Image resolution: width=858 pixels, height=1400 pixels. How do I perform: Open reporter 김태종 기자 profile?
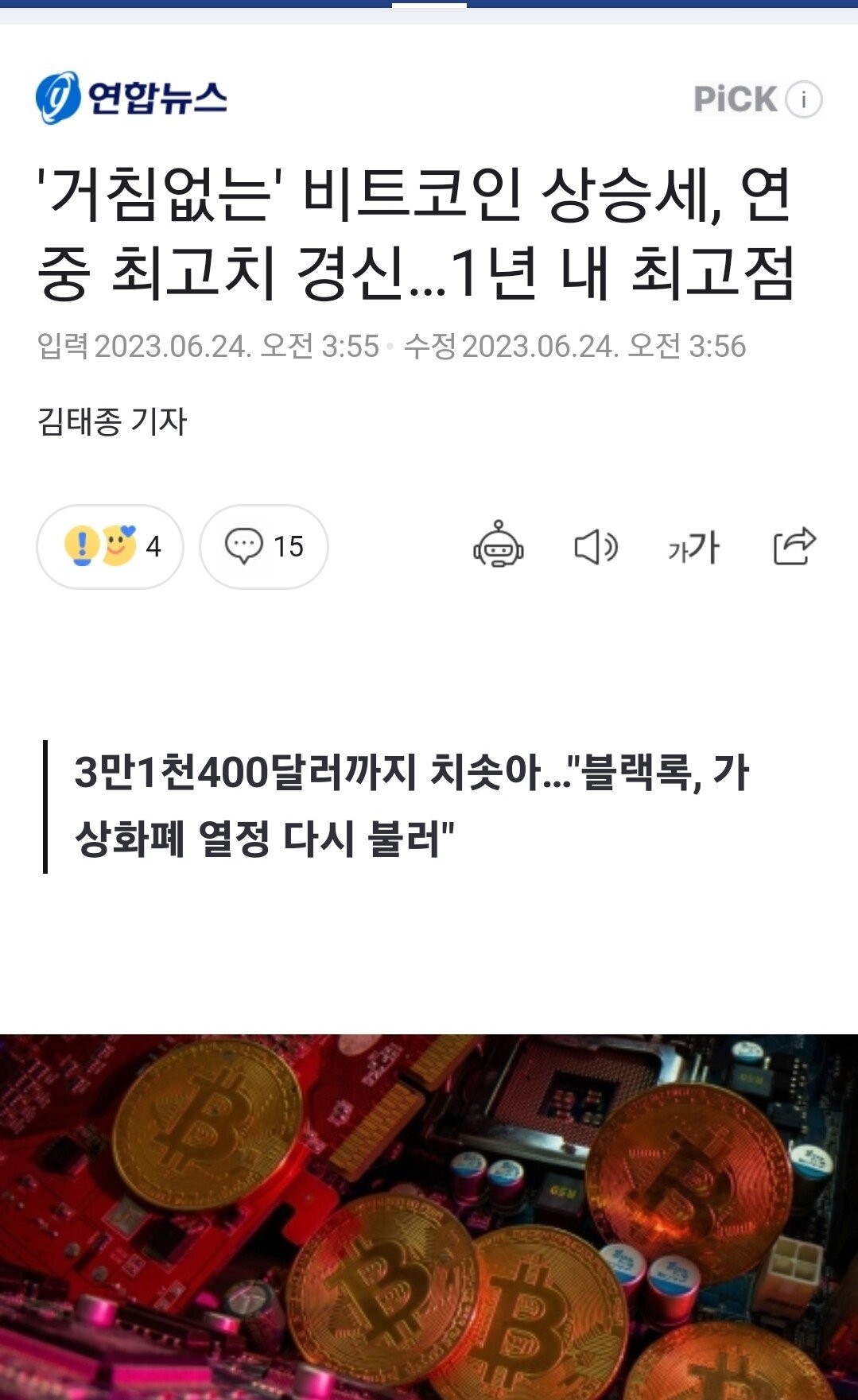tap(112, 421)
